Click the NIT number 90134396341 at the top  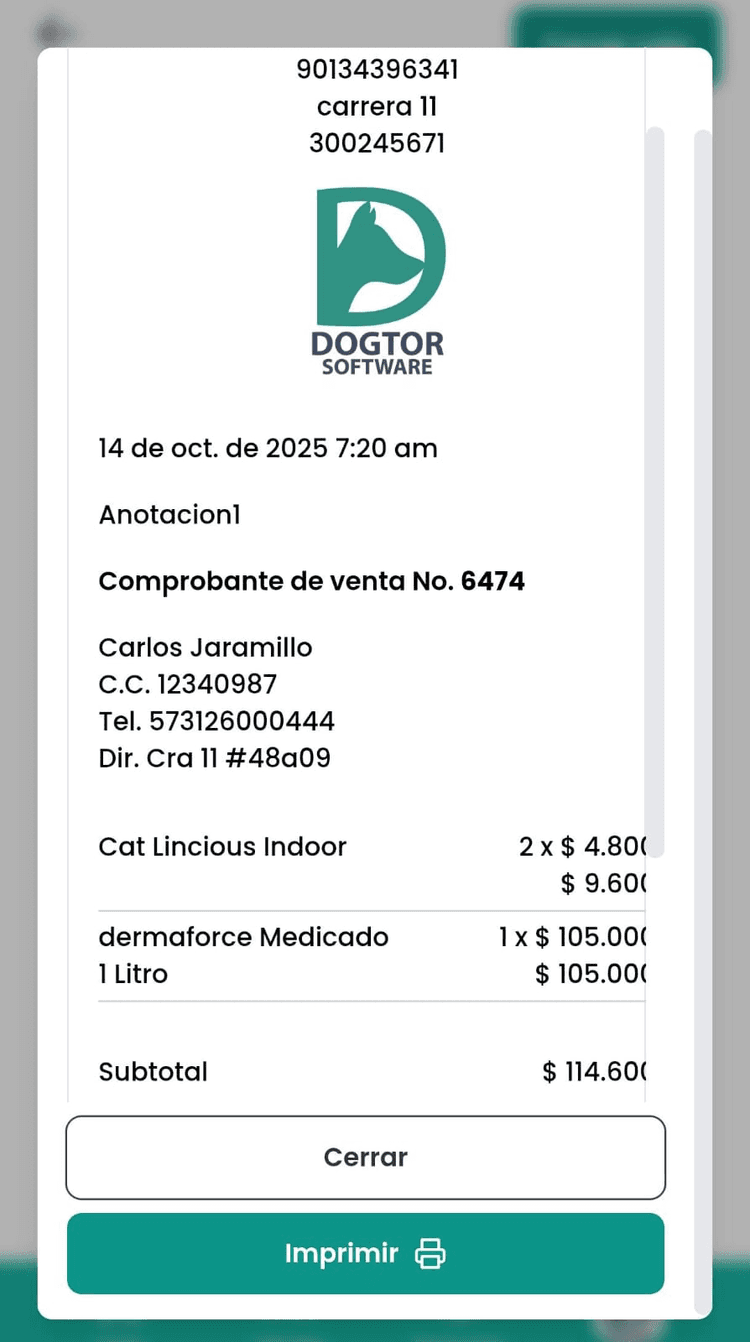378,69
